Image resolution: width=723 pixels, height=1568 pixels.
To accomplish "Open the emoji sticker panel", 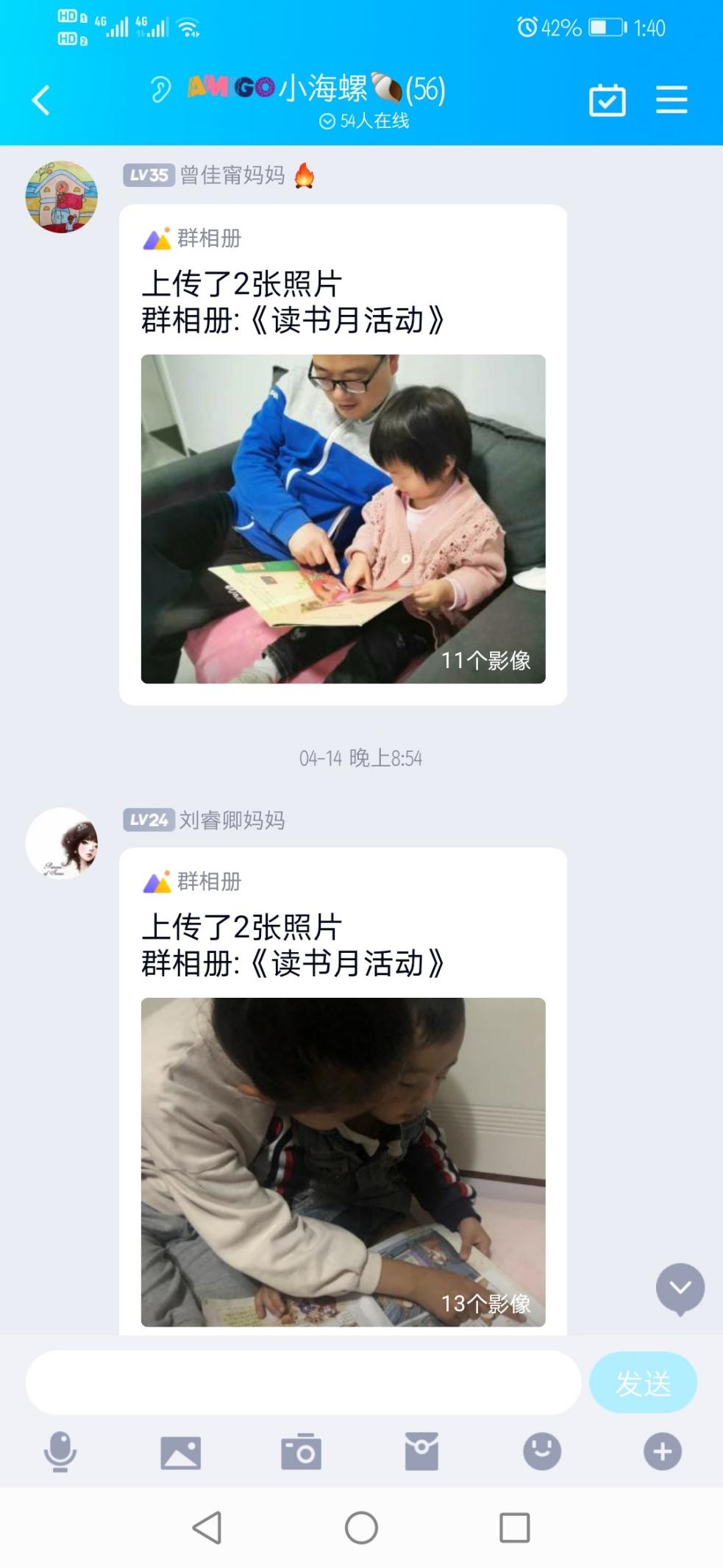I will pyautogui.click(x=542, y=1452).
